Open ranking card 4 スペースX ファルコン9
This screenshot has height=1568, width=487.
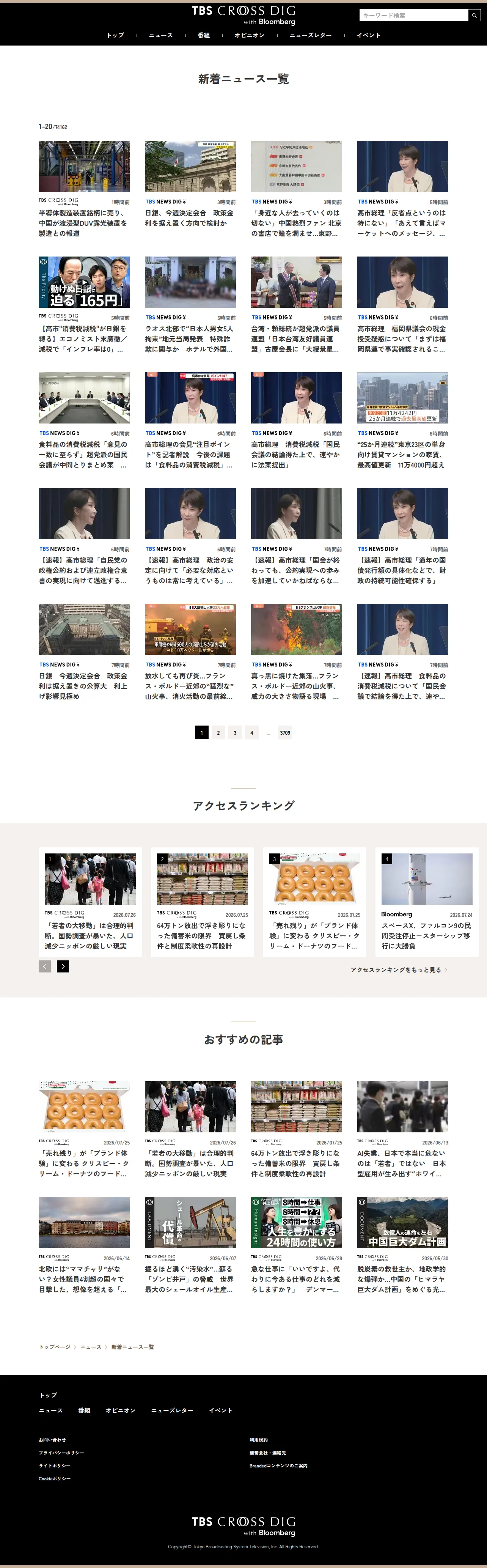(427, 902)
